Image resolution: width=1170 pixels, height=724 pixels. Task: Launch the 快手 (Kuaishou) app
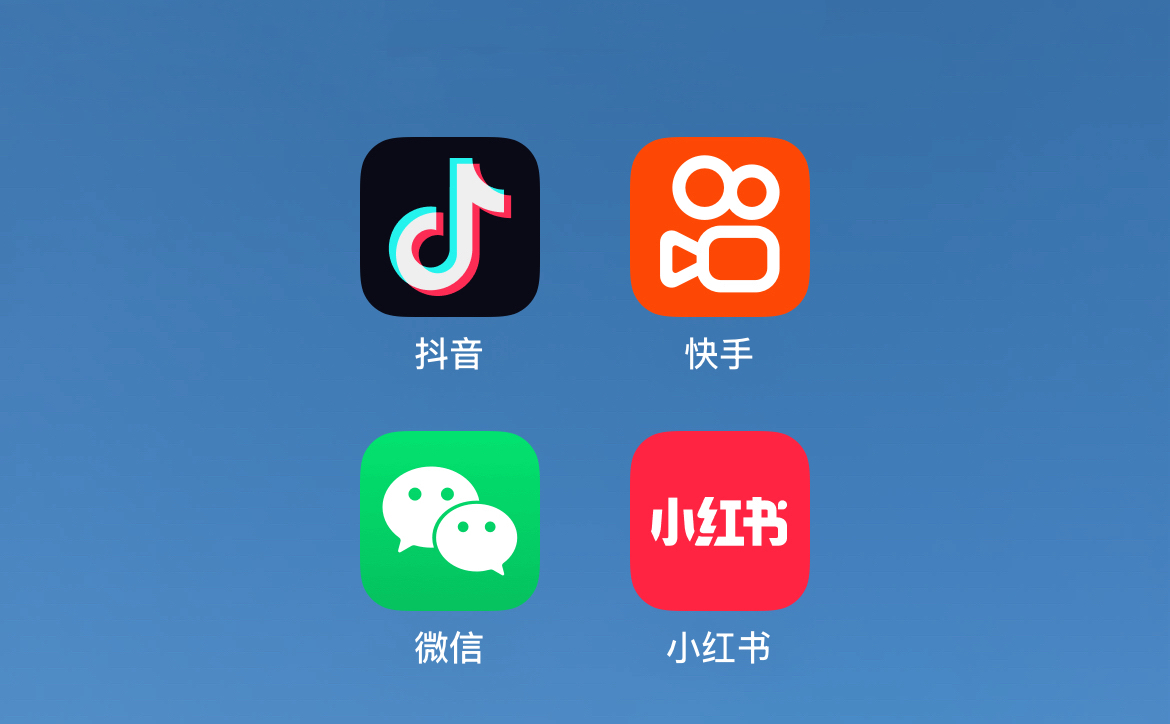click(719, 227)
